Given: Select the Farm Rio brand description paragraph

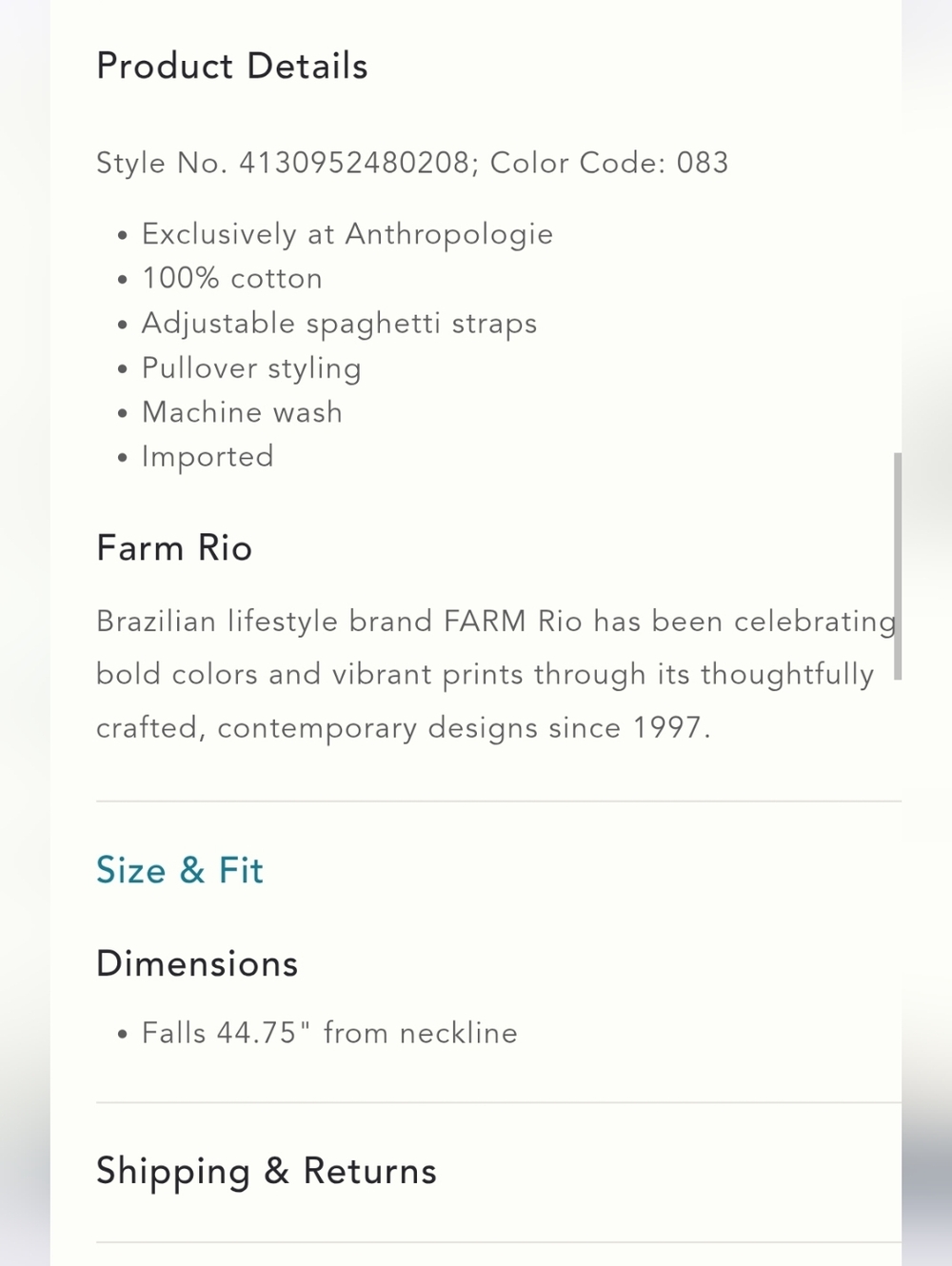Looking at the screenshot, I should click(x=495, y=674).
